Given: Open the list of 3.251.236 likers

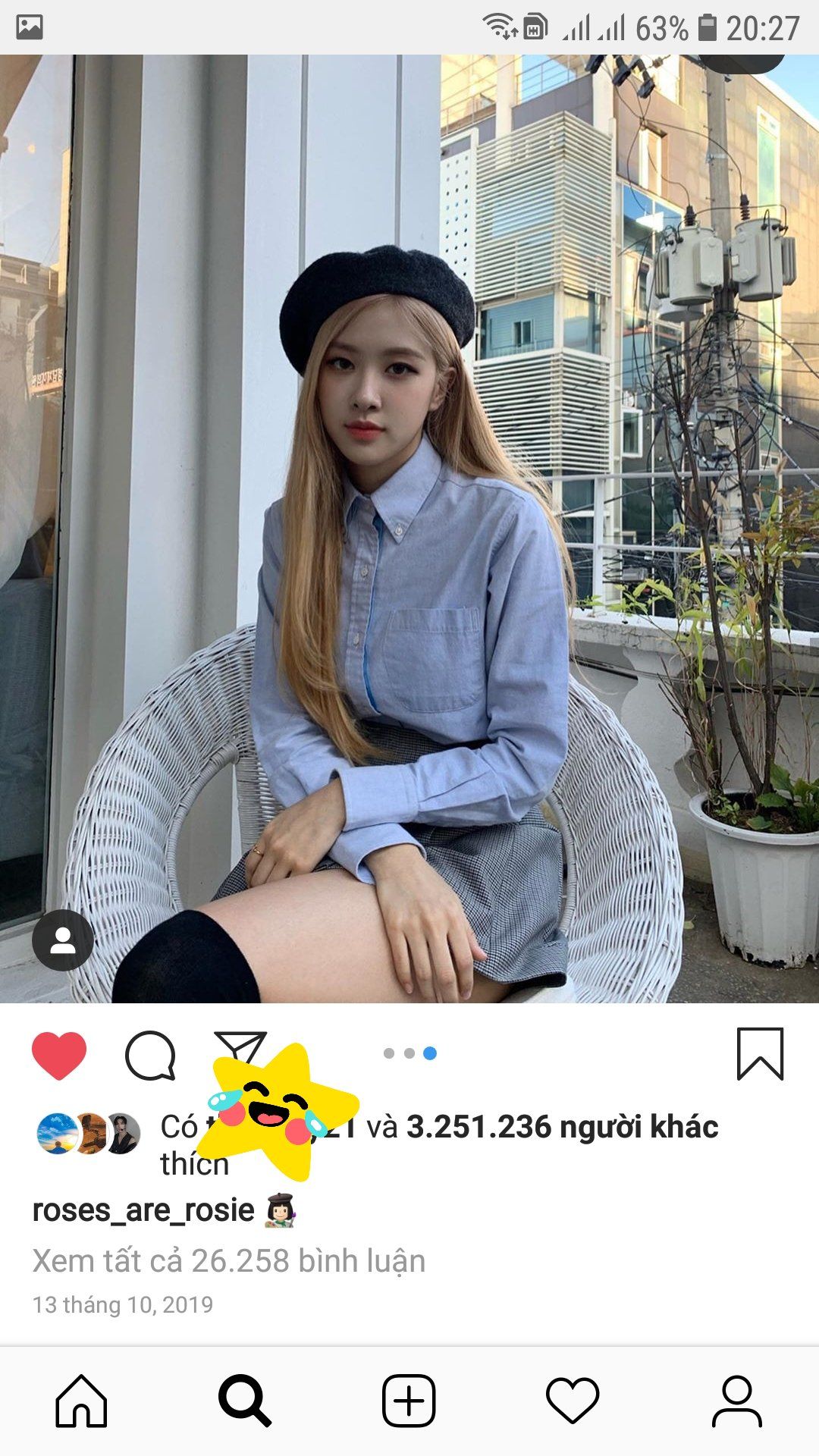Looking at the screenshot, I should pyautogui.click(x=562, y=1127).
